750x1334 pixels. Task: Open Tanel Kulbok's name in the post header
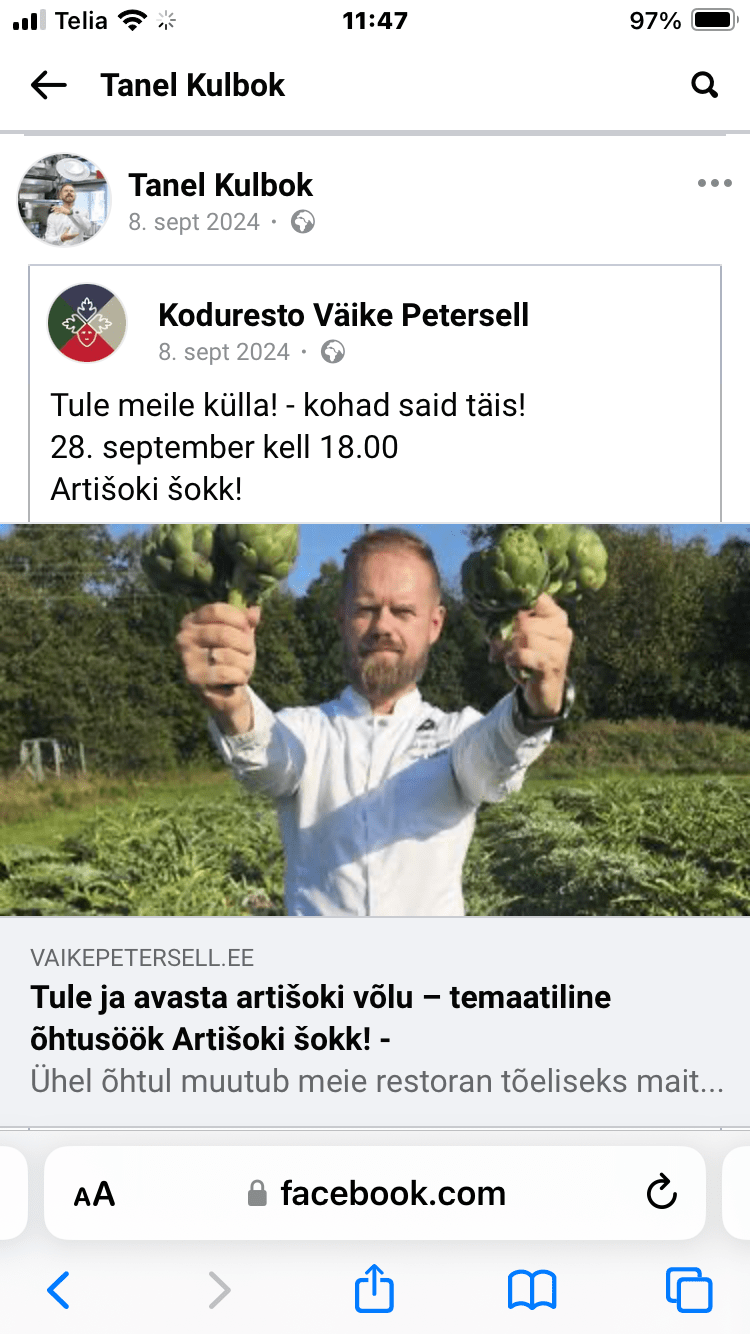point(221,185)
